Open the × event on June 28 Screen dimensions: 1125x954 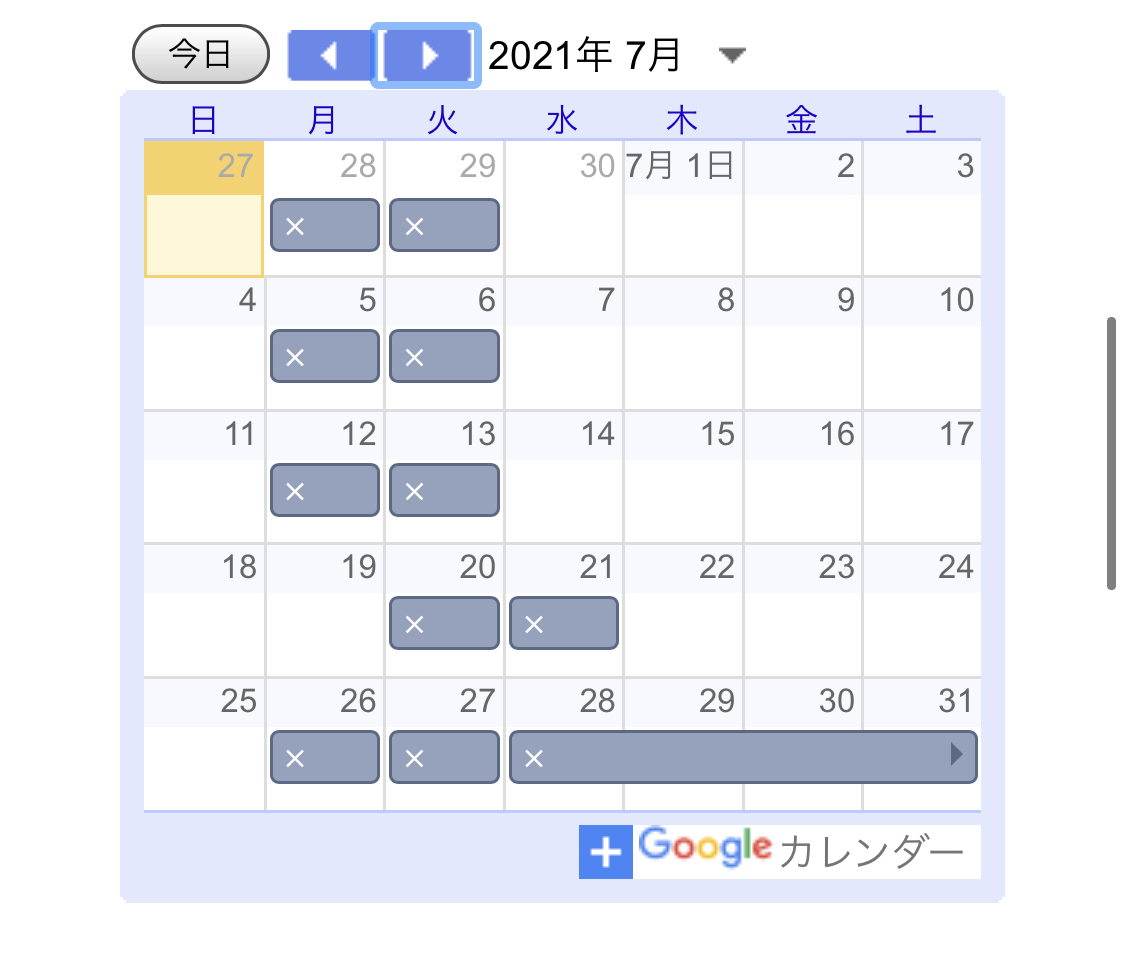(325, 225)
